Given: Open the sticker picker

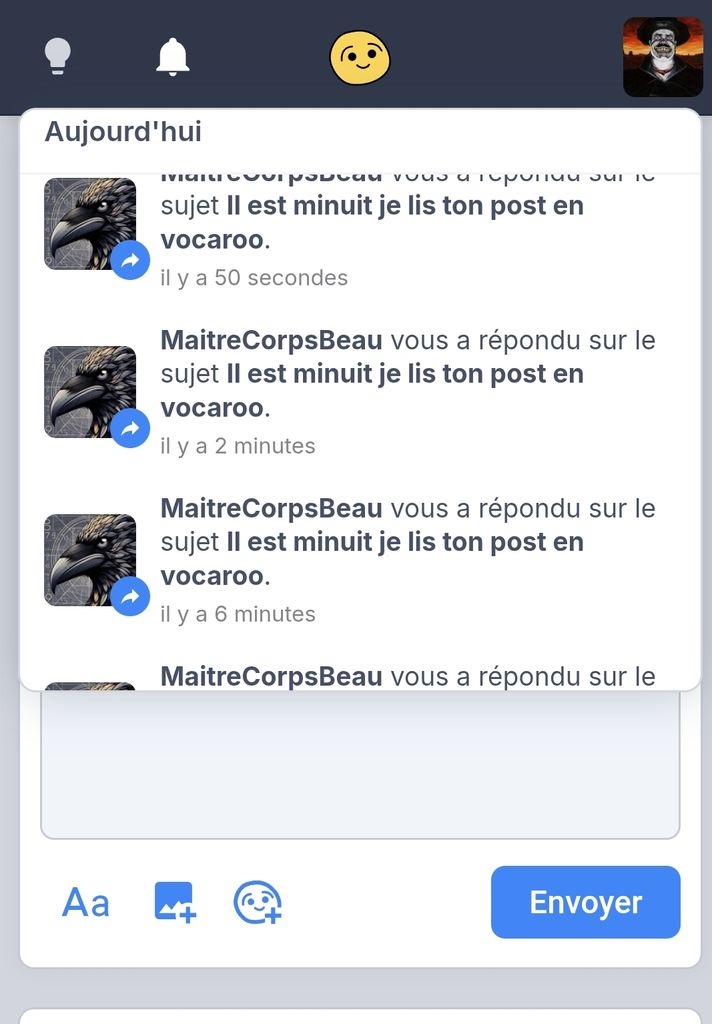Looking at the screenshot, I should tap(257, 902).
